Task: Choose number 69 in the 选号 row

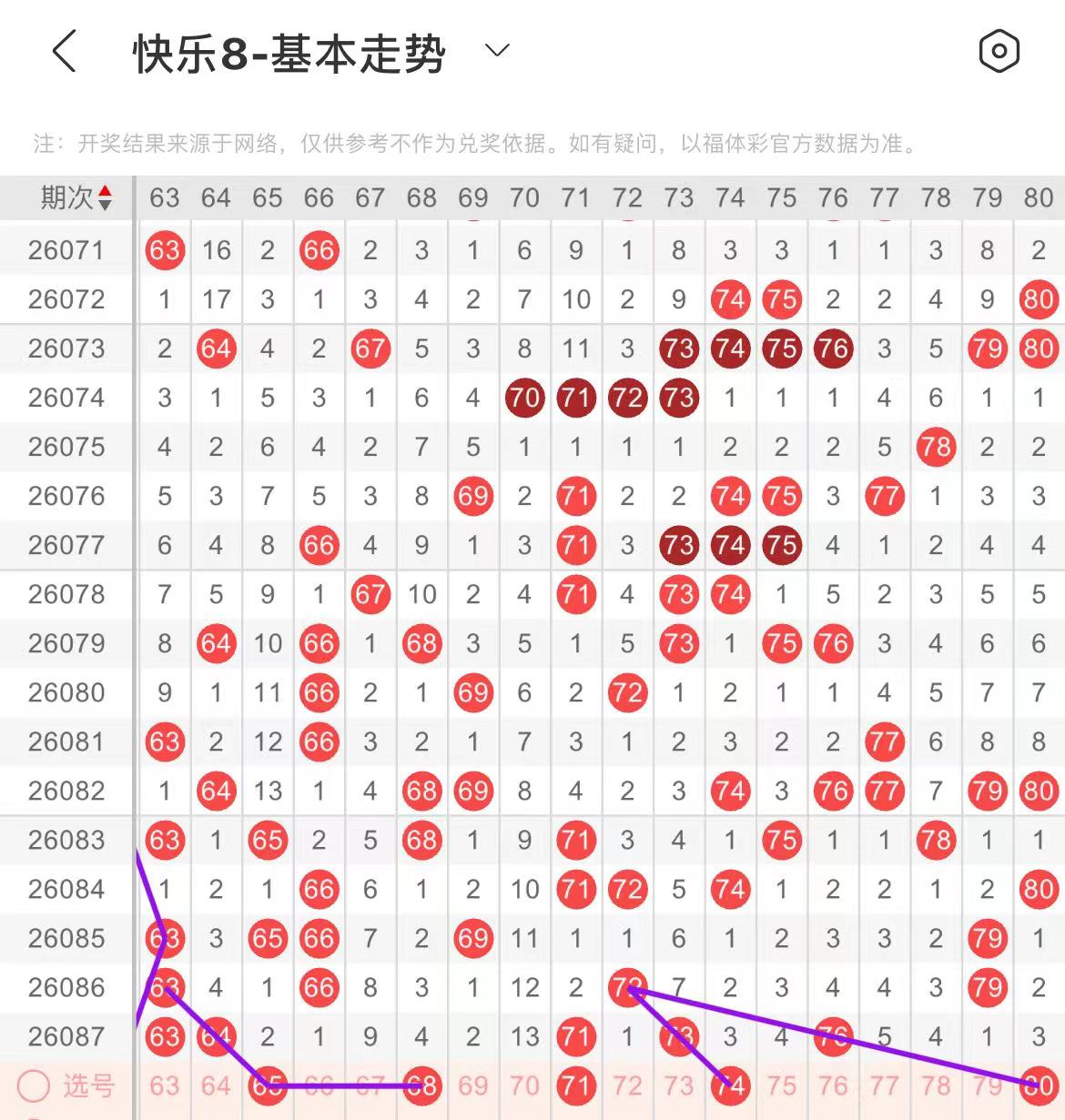Action: pos(473,1085)
